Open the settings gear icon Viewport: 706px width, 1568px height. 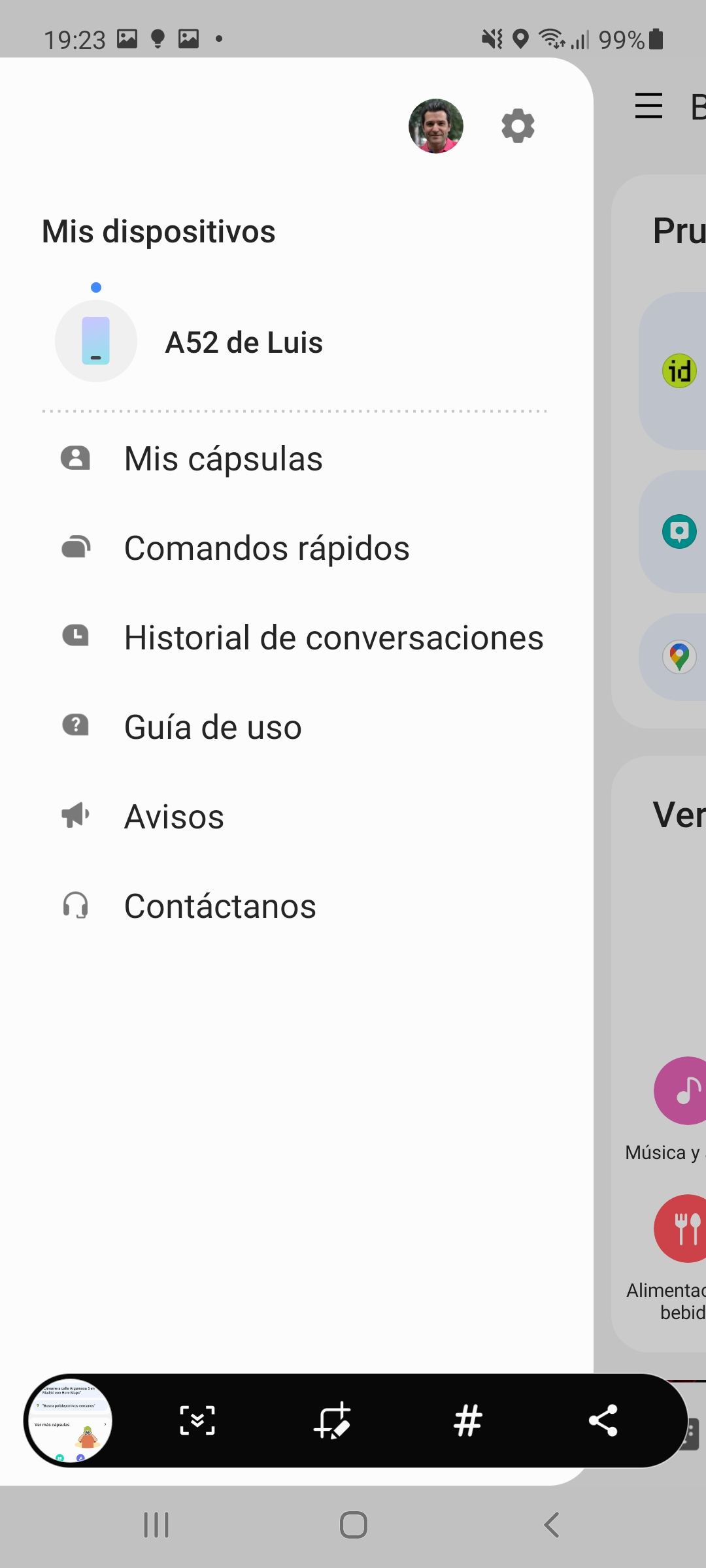tap(518, 126)
